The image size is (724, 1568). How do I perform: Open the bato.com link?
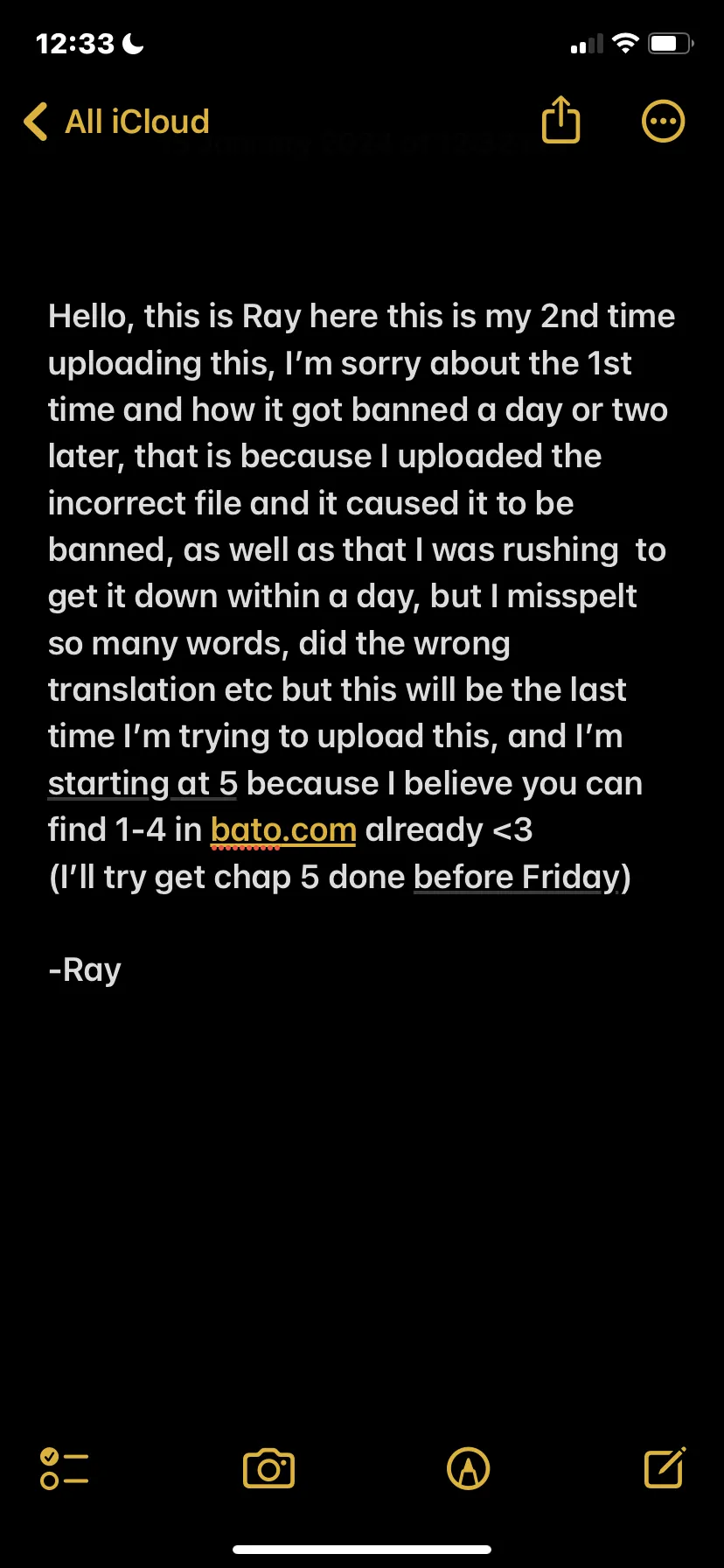pyautogui.click(x=283, y=829)
